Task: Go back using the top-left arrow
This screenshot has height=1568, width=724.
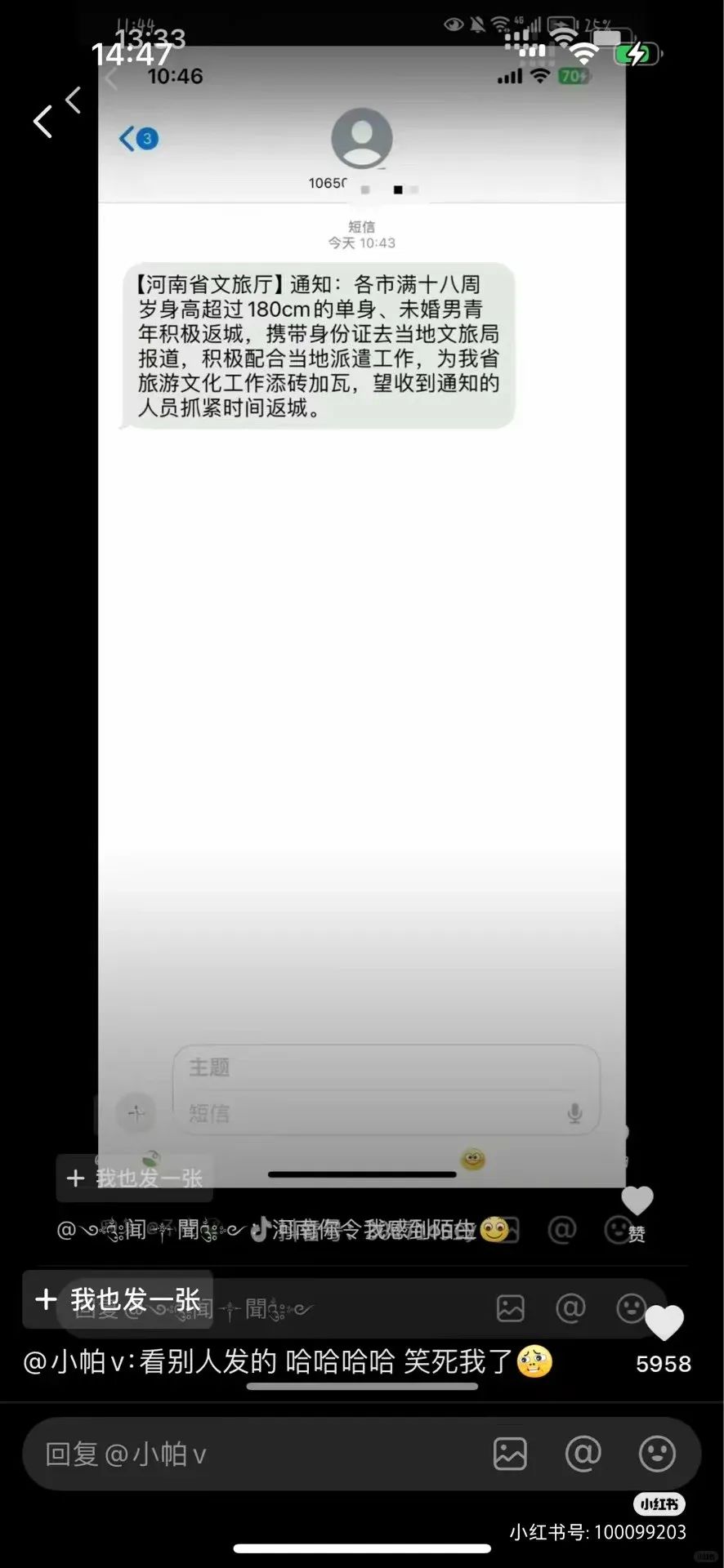Action: tap(42, 122)
